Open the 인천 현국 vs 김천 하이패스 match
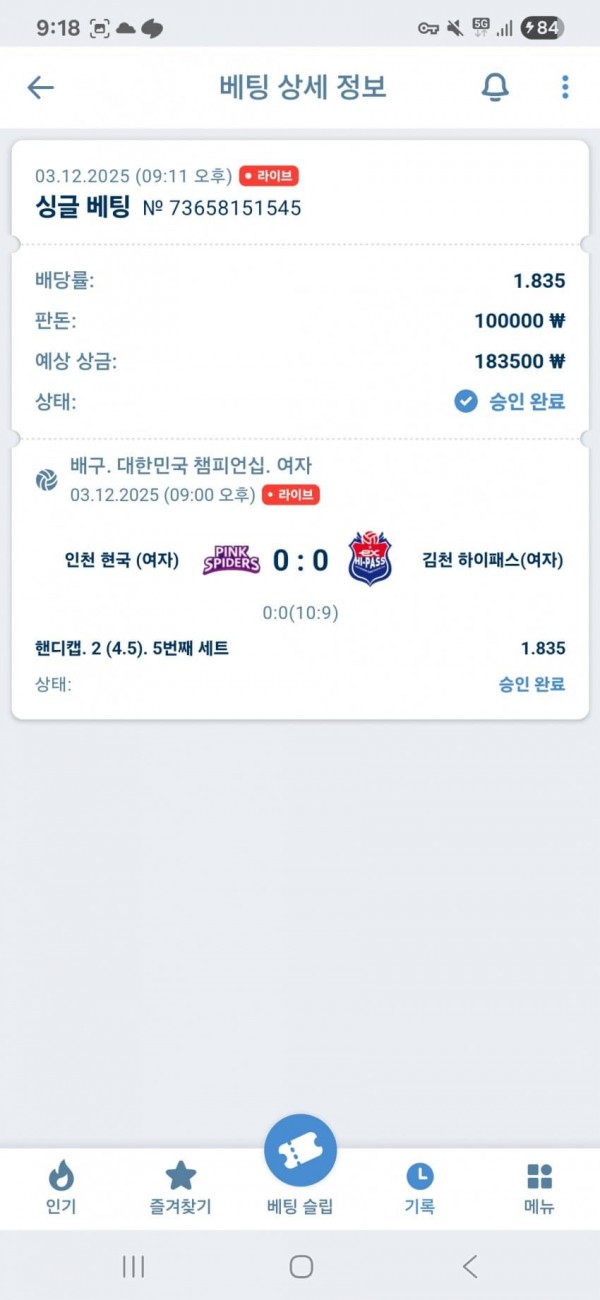Screen dimensions: 600x1300 click(300, 560)
